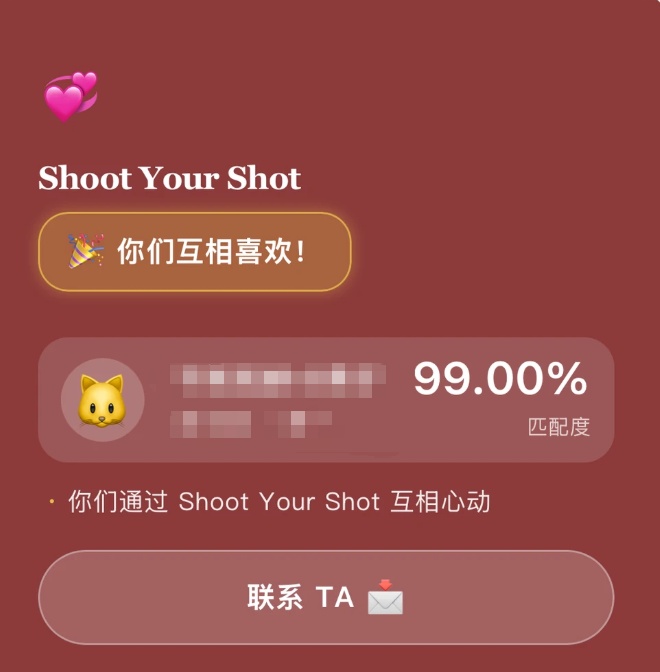Open the 99.00% match profile card

(x=326, y=399)
